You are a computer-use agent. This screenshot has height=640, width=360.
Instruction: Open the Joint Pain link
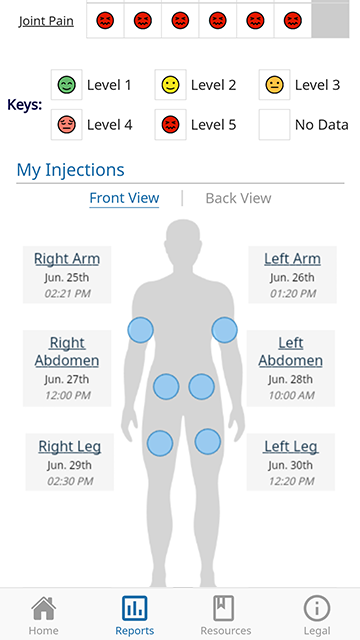pos(46,21)
